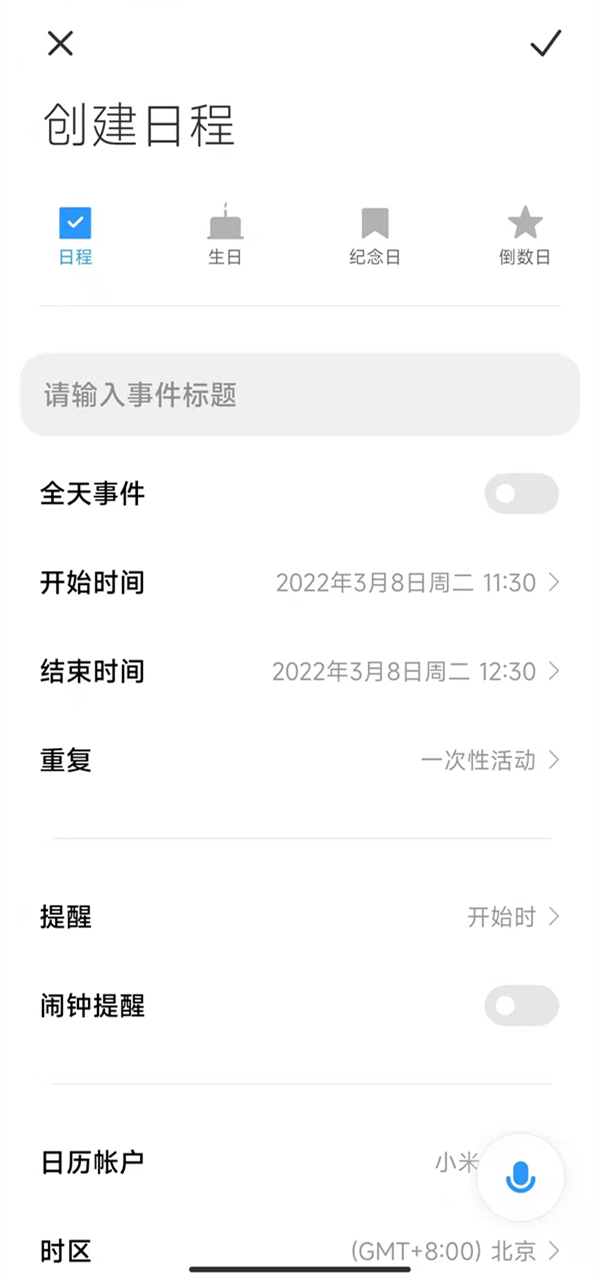Image resolution: width=600 pixels, height=1281 pixels.
Task: Switch to the 生日 type
Action: point(225,236)
